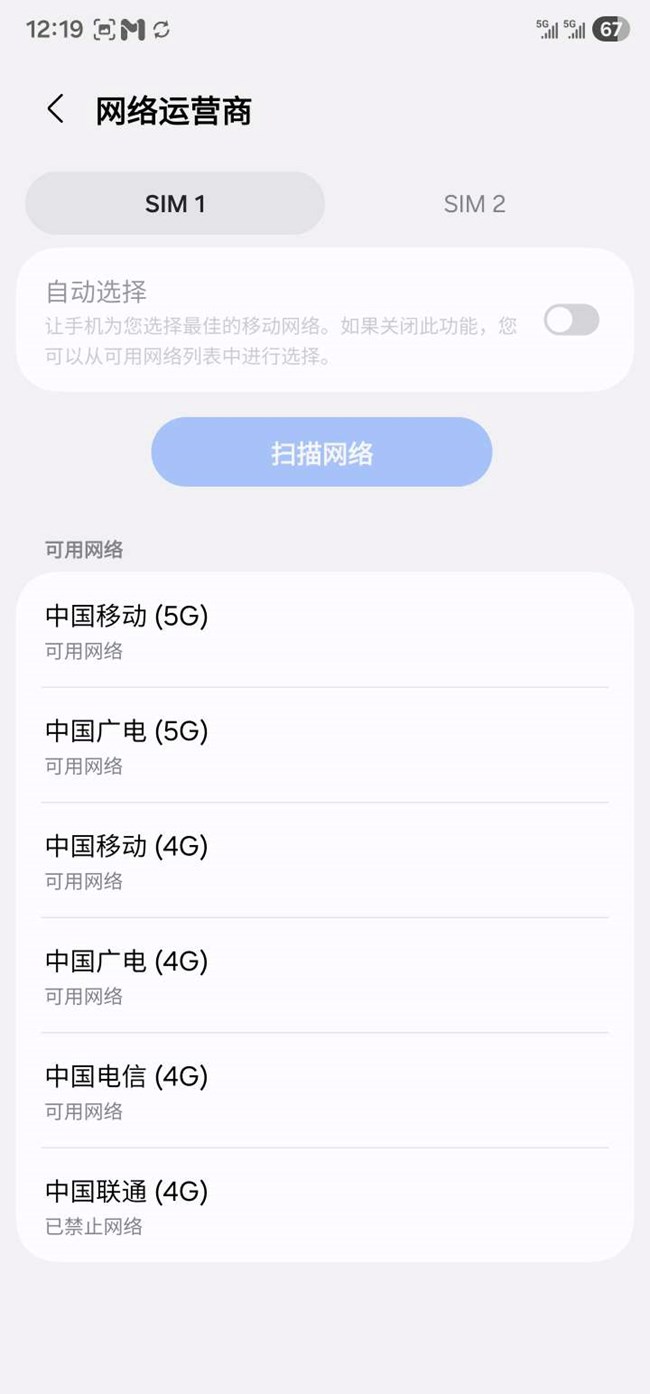
Task: Choose 中国移动 (4G) network
Action: point(325,860)
